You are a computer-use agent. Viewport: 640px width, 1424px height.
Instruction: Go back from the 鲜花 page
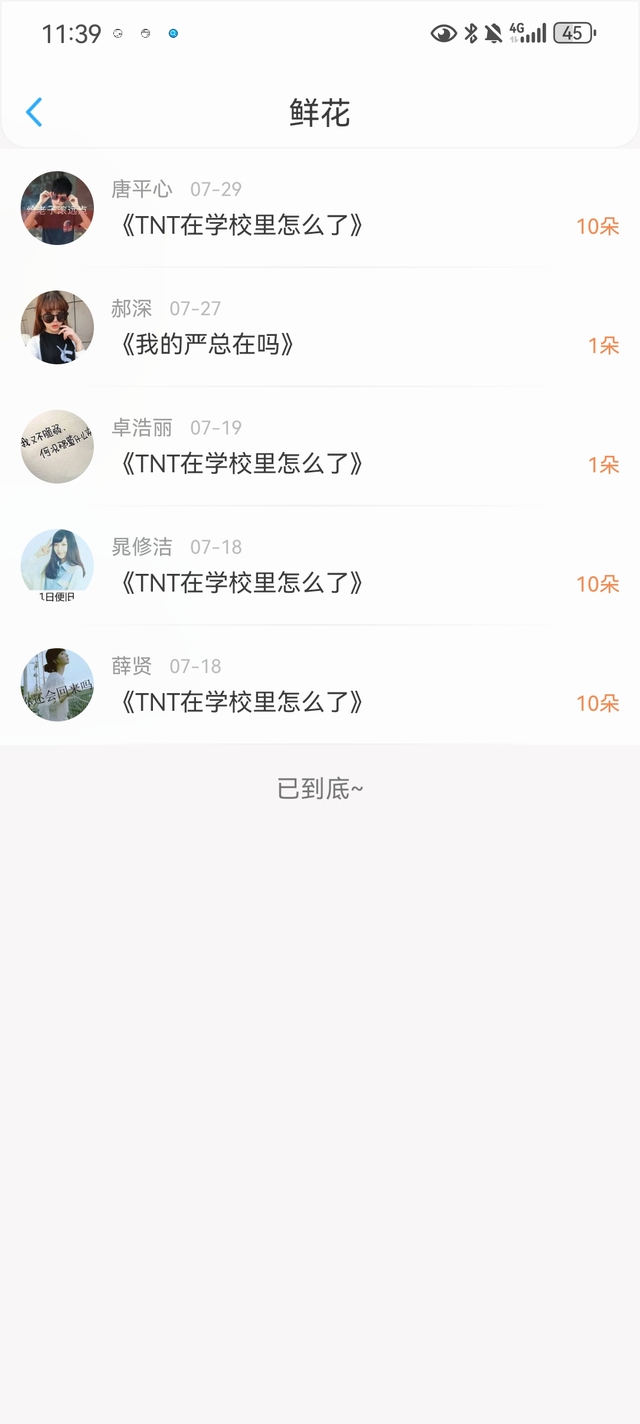click(34, 112)
